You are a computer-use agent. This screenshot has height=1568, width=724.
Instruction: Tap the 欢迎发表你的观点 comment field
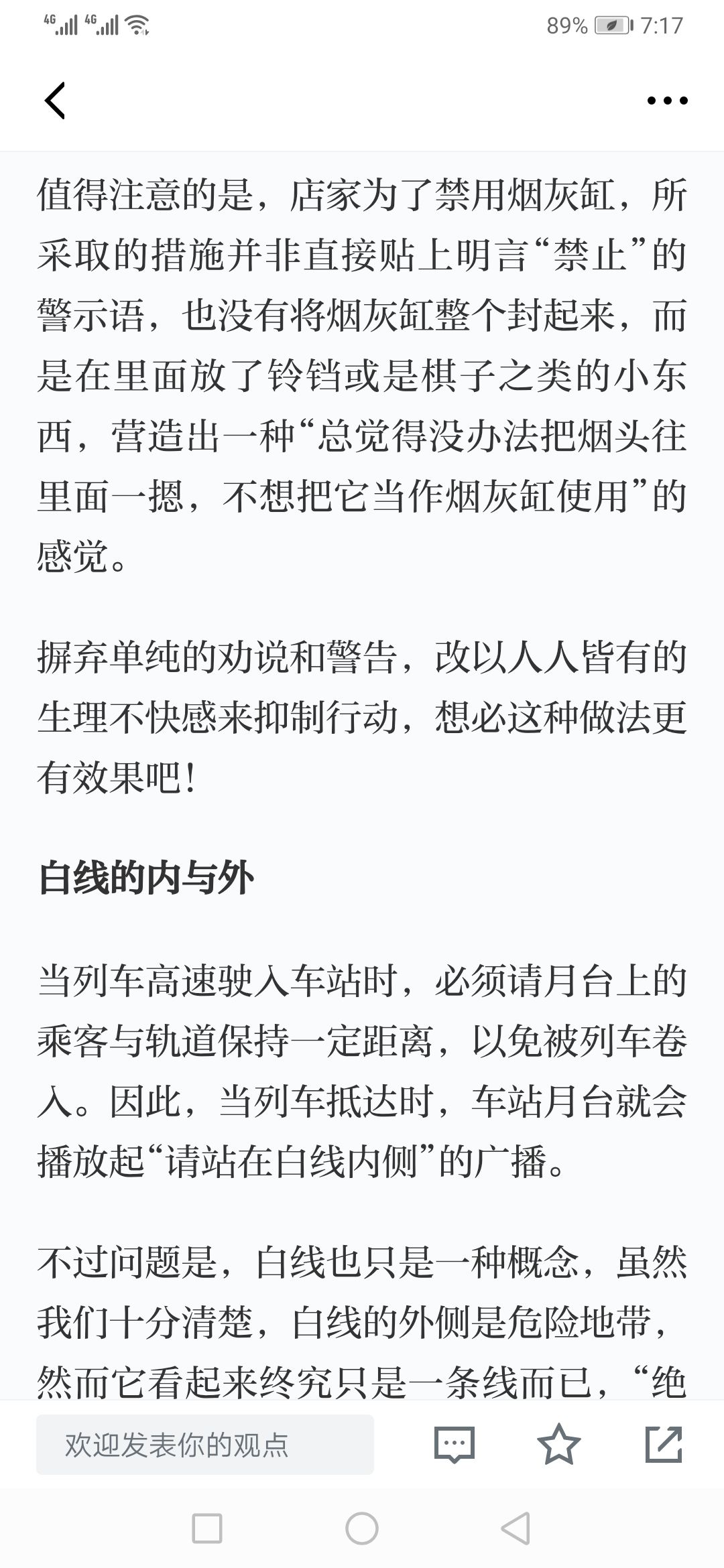point(204,1444)
